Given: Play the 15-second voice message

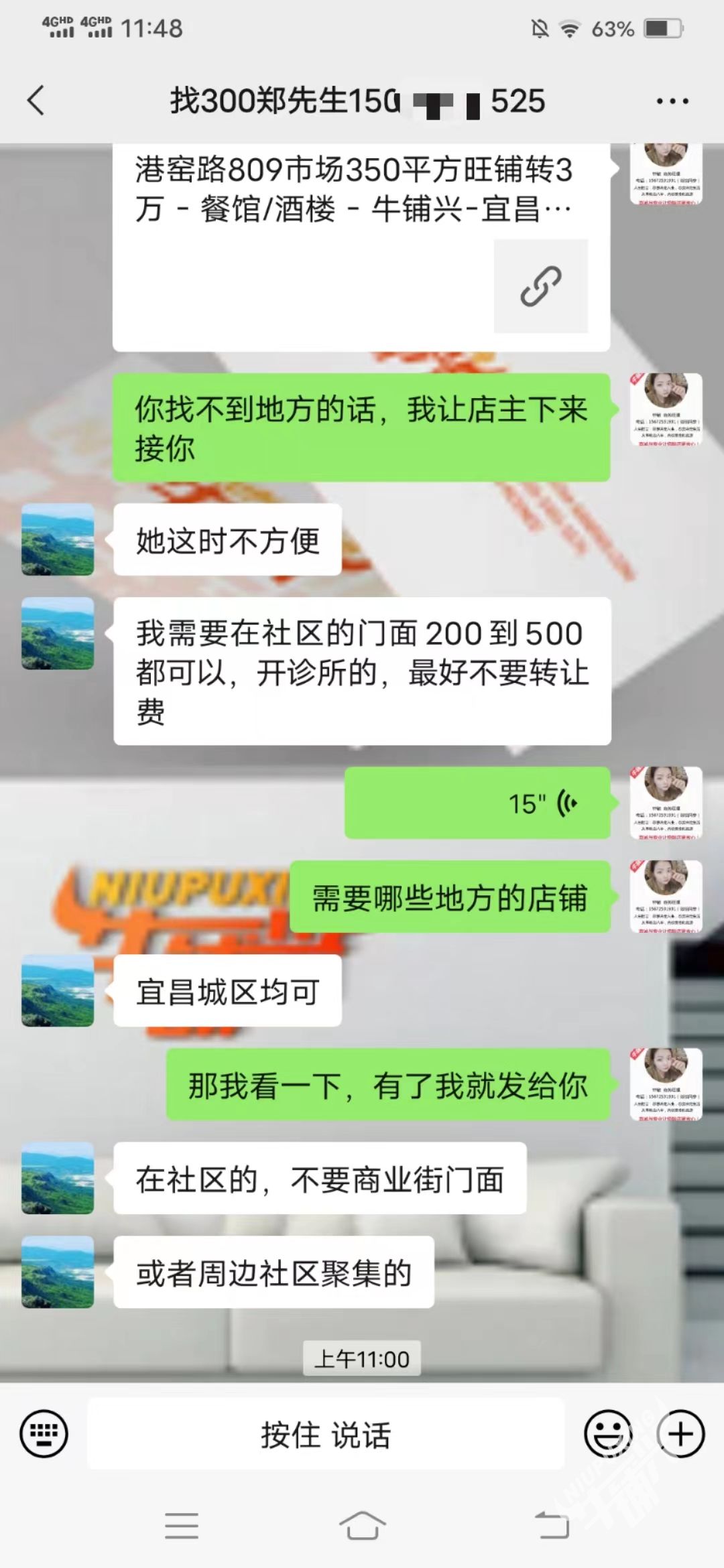Looking at the screenshot, I should [x=477, y=803].
